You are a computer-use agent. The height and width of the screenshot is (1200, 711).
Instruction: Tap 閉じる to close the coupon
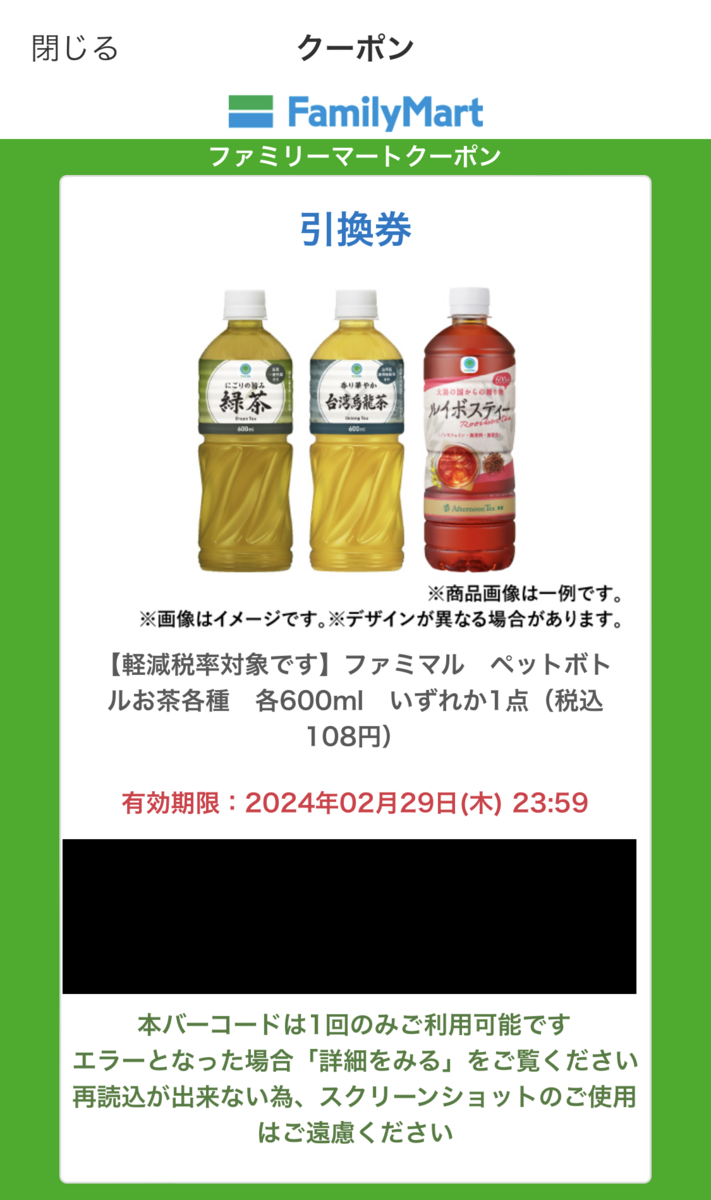75,48
